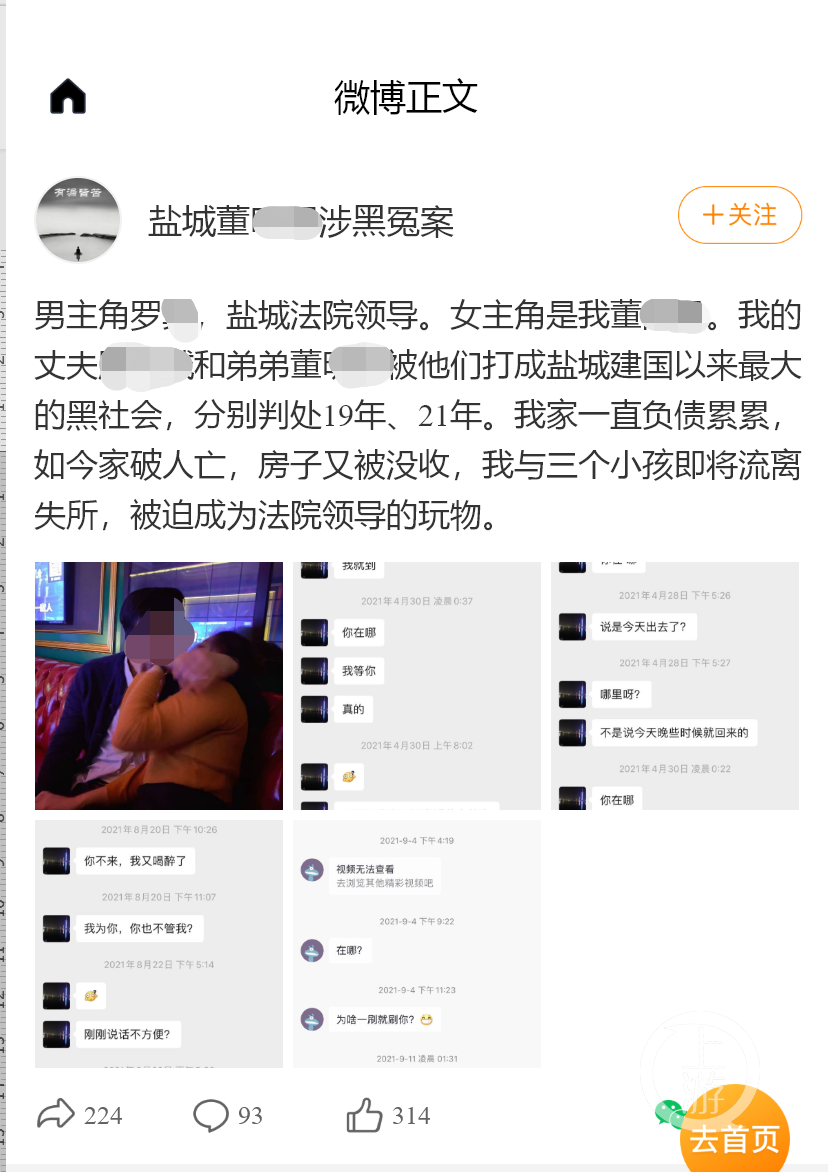Open the poster's profile avatar
This screenshot has height=1172, width=828.
point(78,221)
